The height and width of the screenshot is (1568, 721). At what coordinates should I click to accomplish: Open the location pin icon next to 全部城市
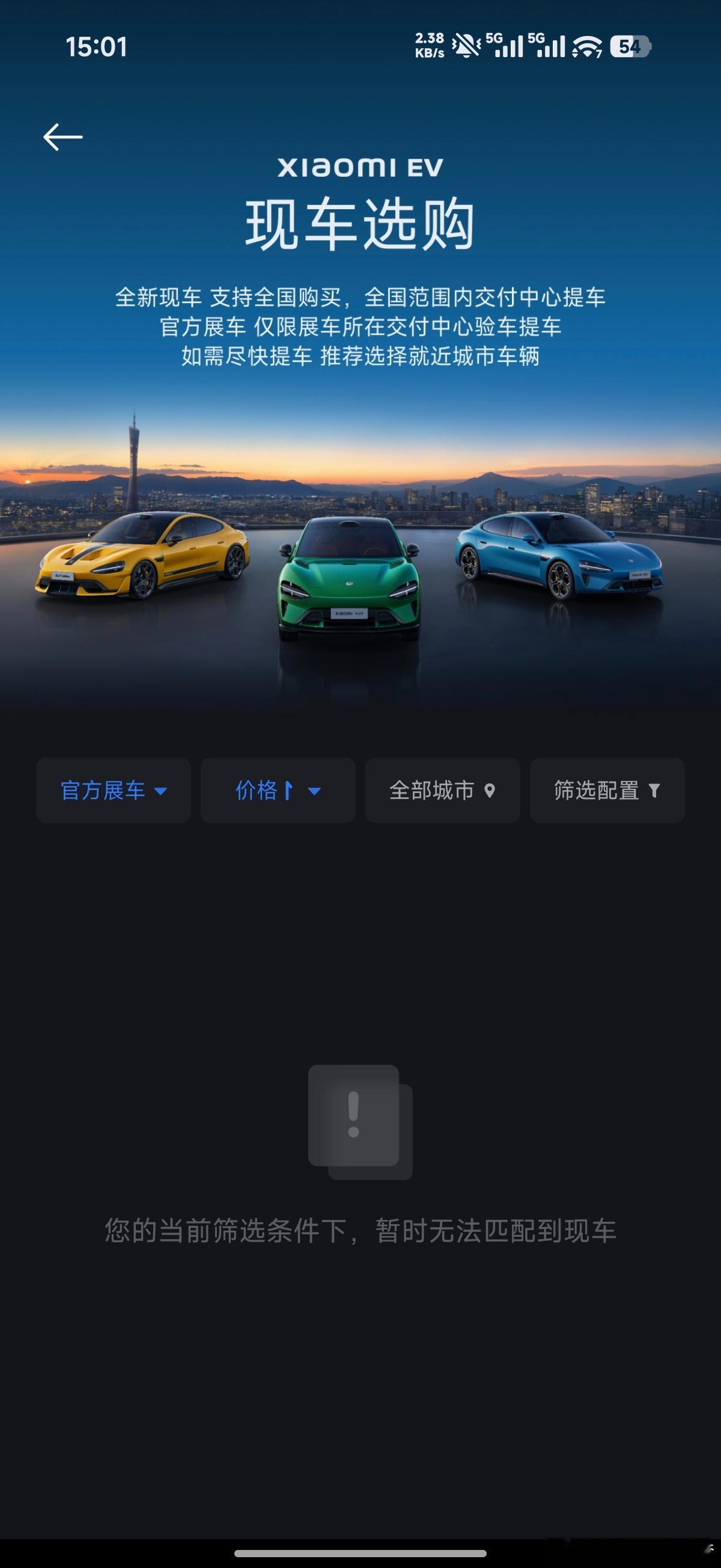490,789
